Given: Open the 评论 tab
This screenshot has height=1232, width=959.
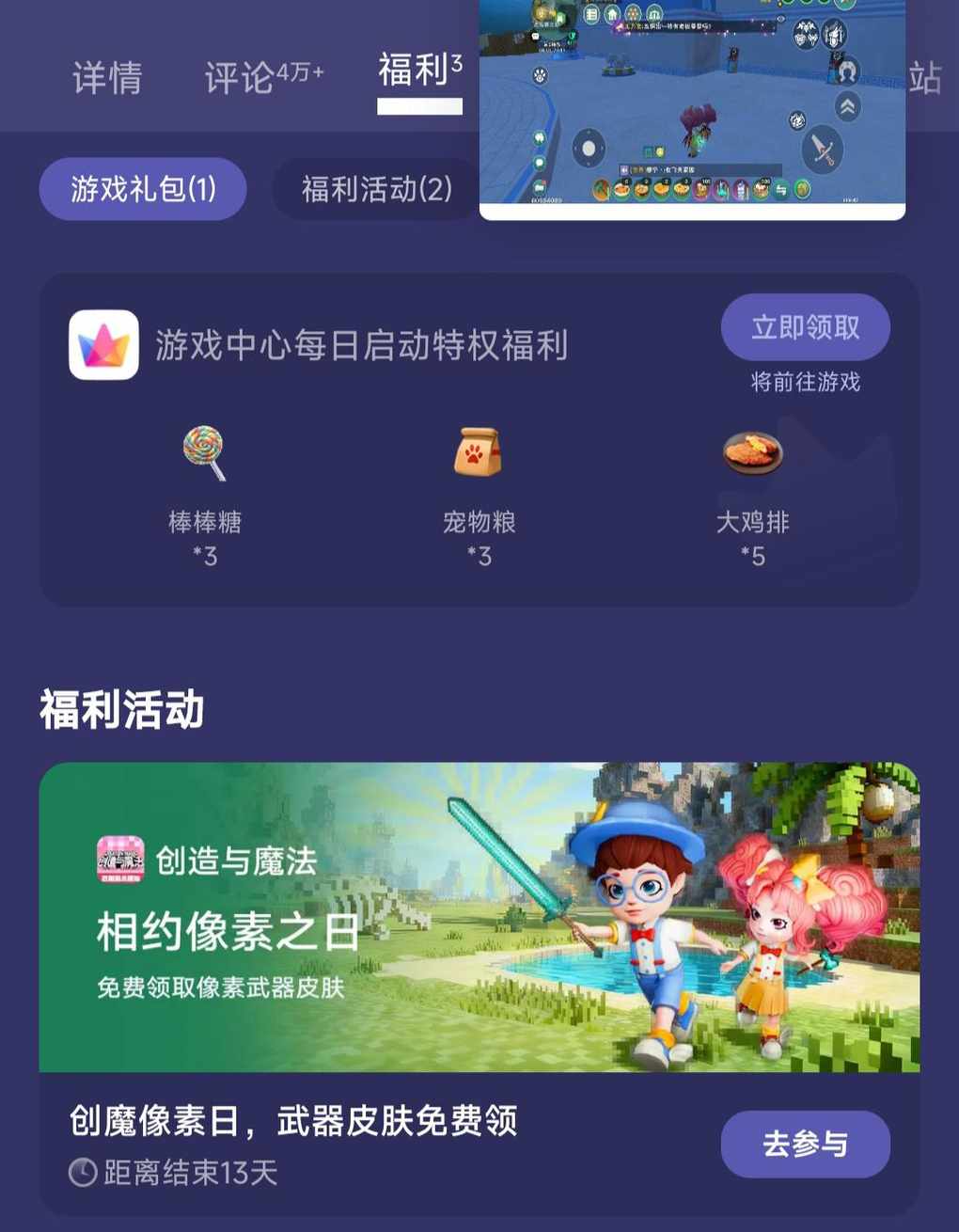Looking at the screenshot, I should click(263, 77).
